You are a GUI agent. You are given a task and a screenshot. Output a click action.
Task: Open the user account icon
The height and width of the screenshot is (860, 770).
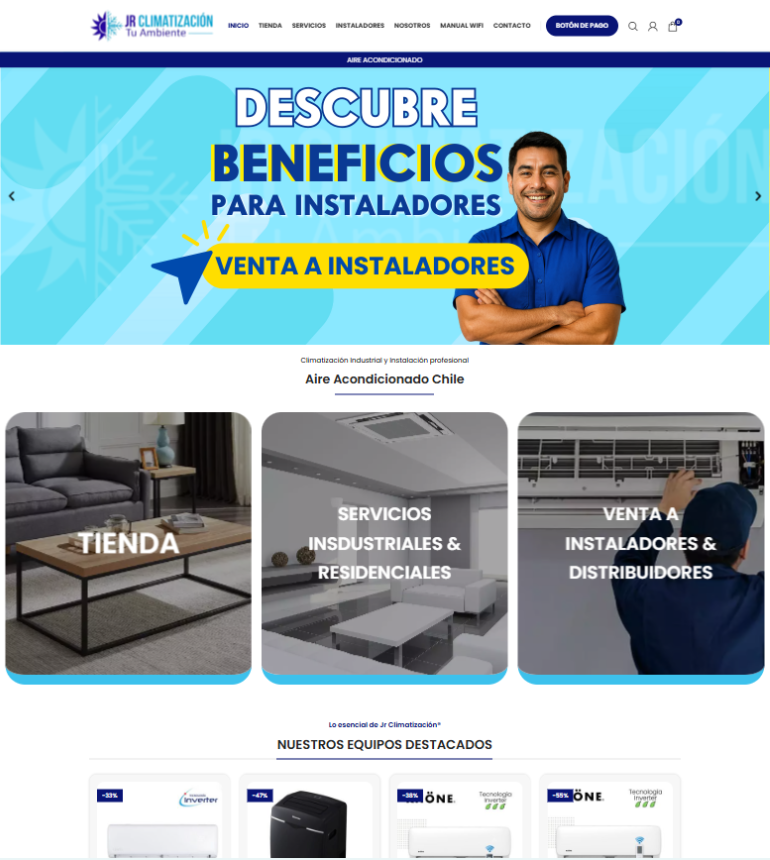pyautogui.click(x=653, y=26)
